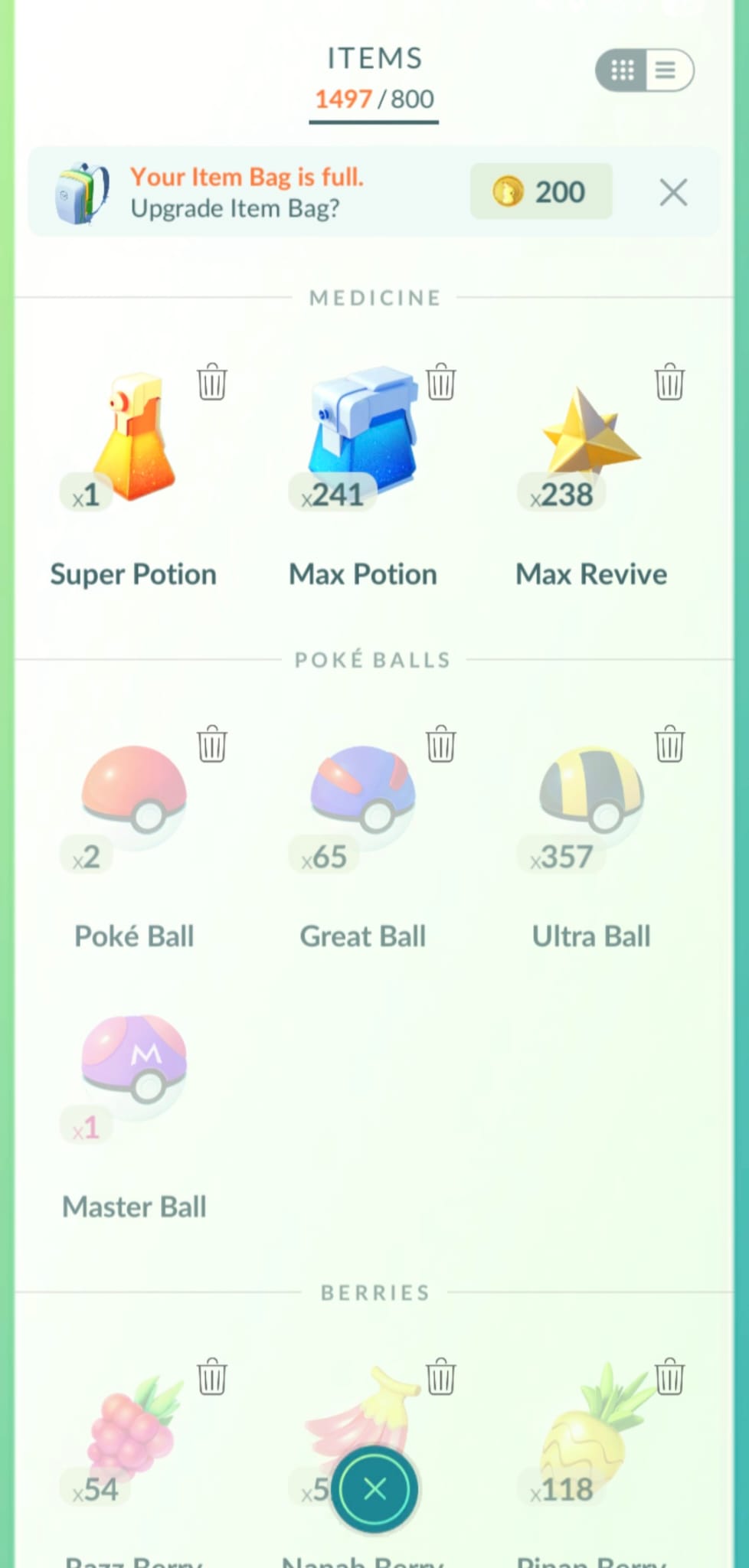Discard Poké Balls using the trash icon

[x=212, y=743]
